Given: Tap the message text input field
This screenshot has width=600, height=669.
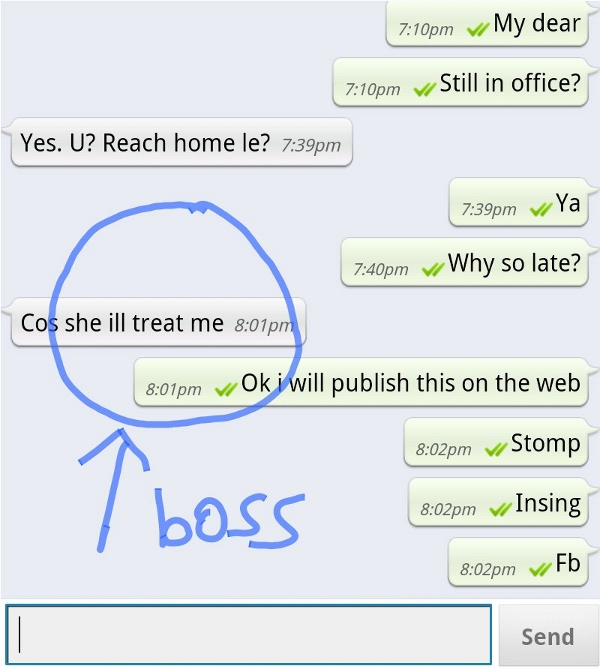Looking at the screenshot, I should (248, 635).
